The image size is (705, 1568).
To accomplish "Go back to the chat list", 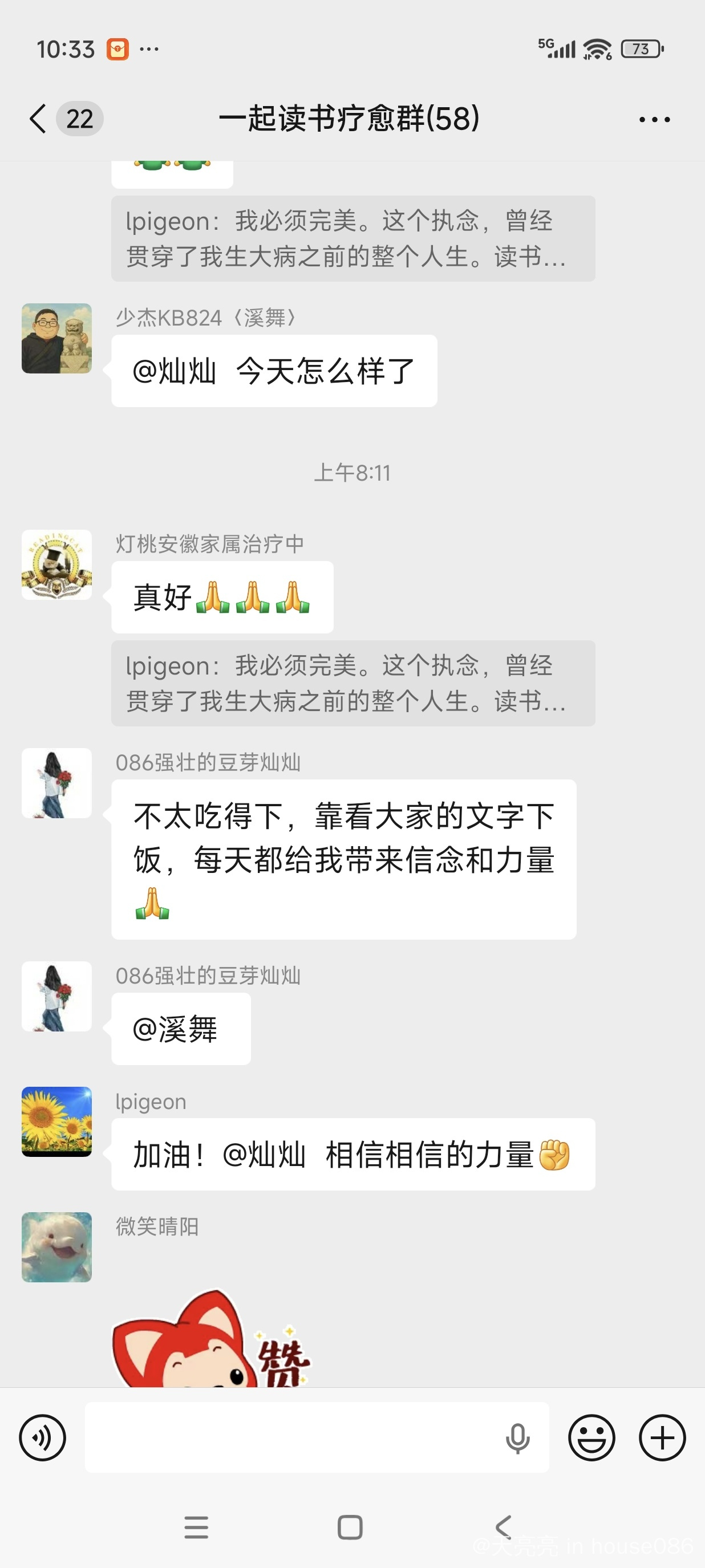I will point(38,118).
